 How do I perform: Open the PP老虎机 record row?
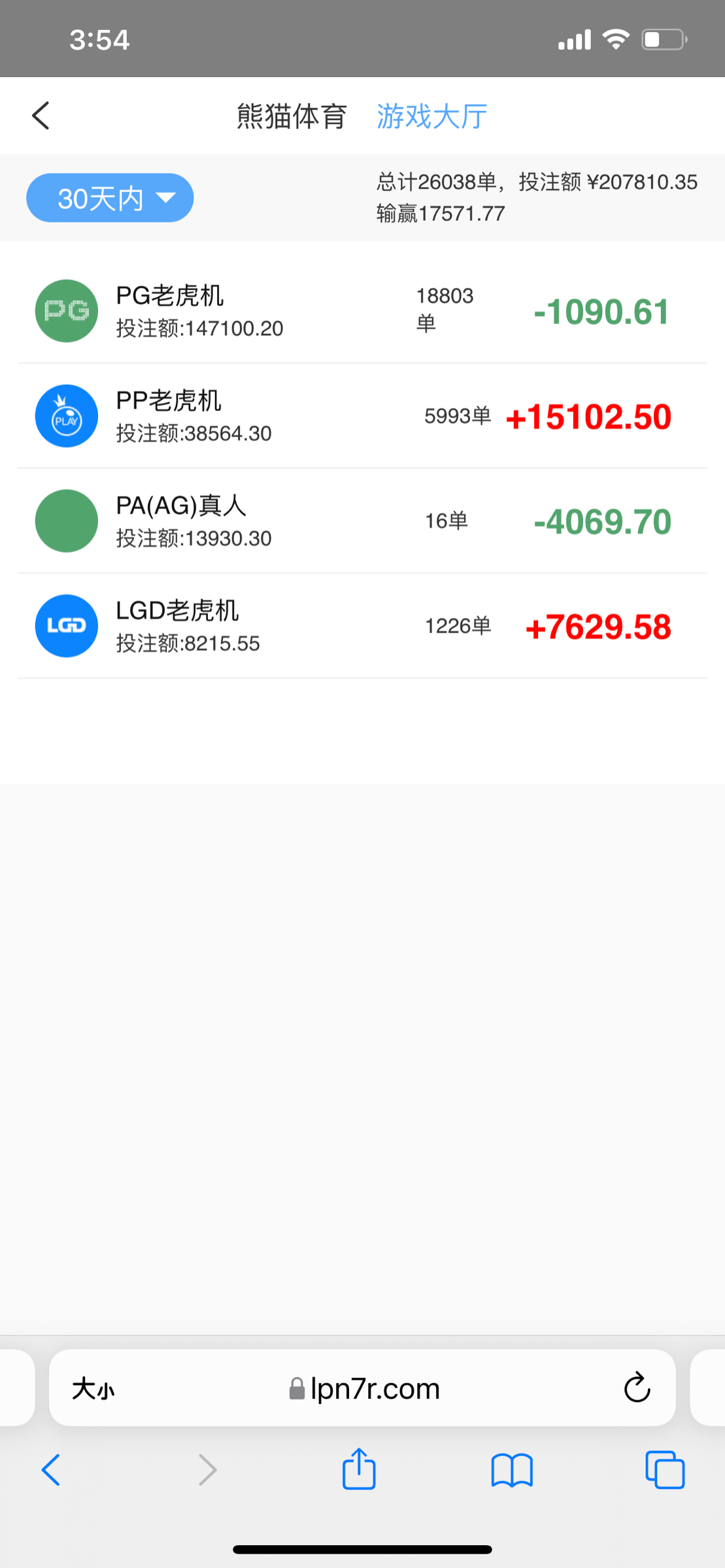(x=362, y=416)
